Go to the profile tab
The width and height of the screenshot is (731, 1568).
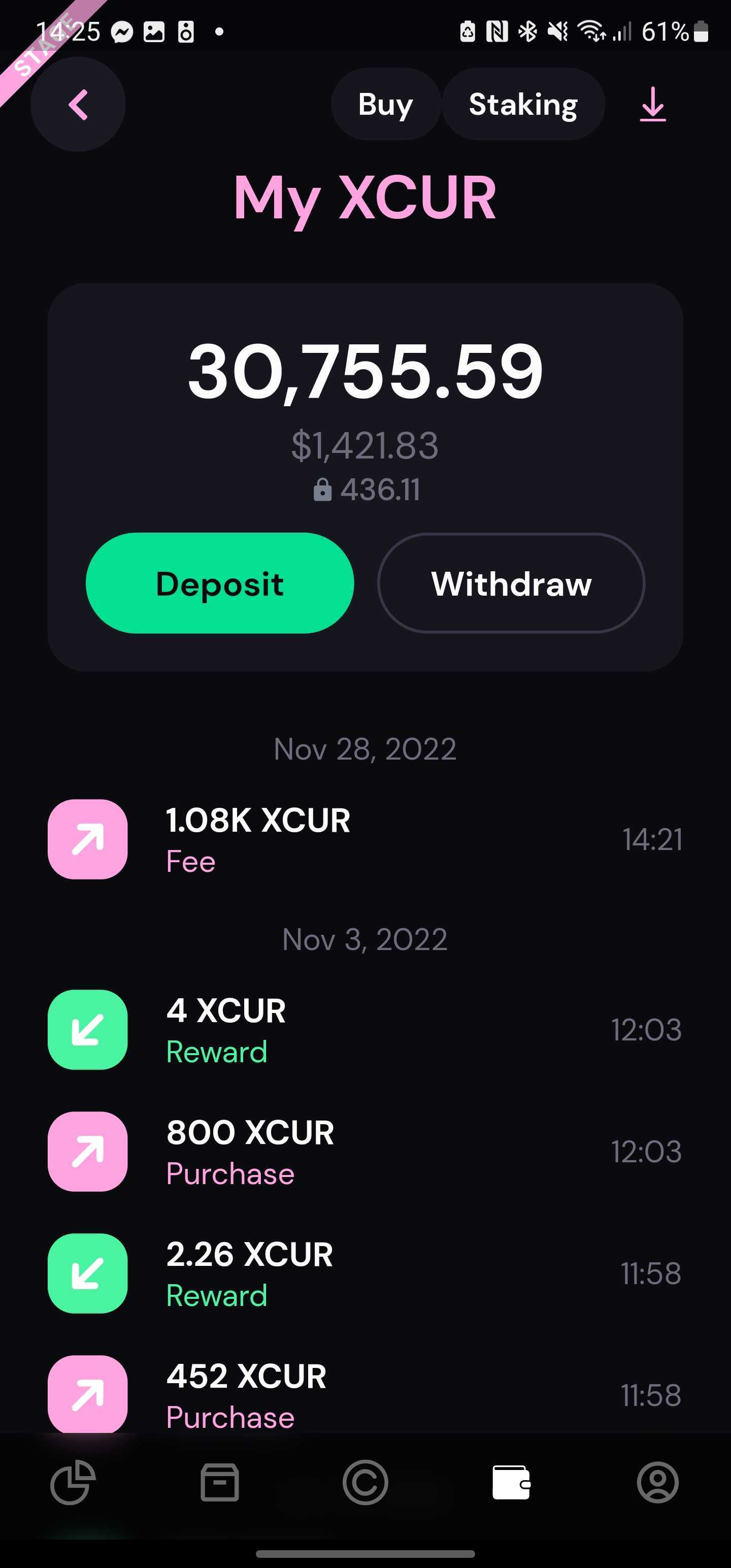tap(657, 1482)
